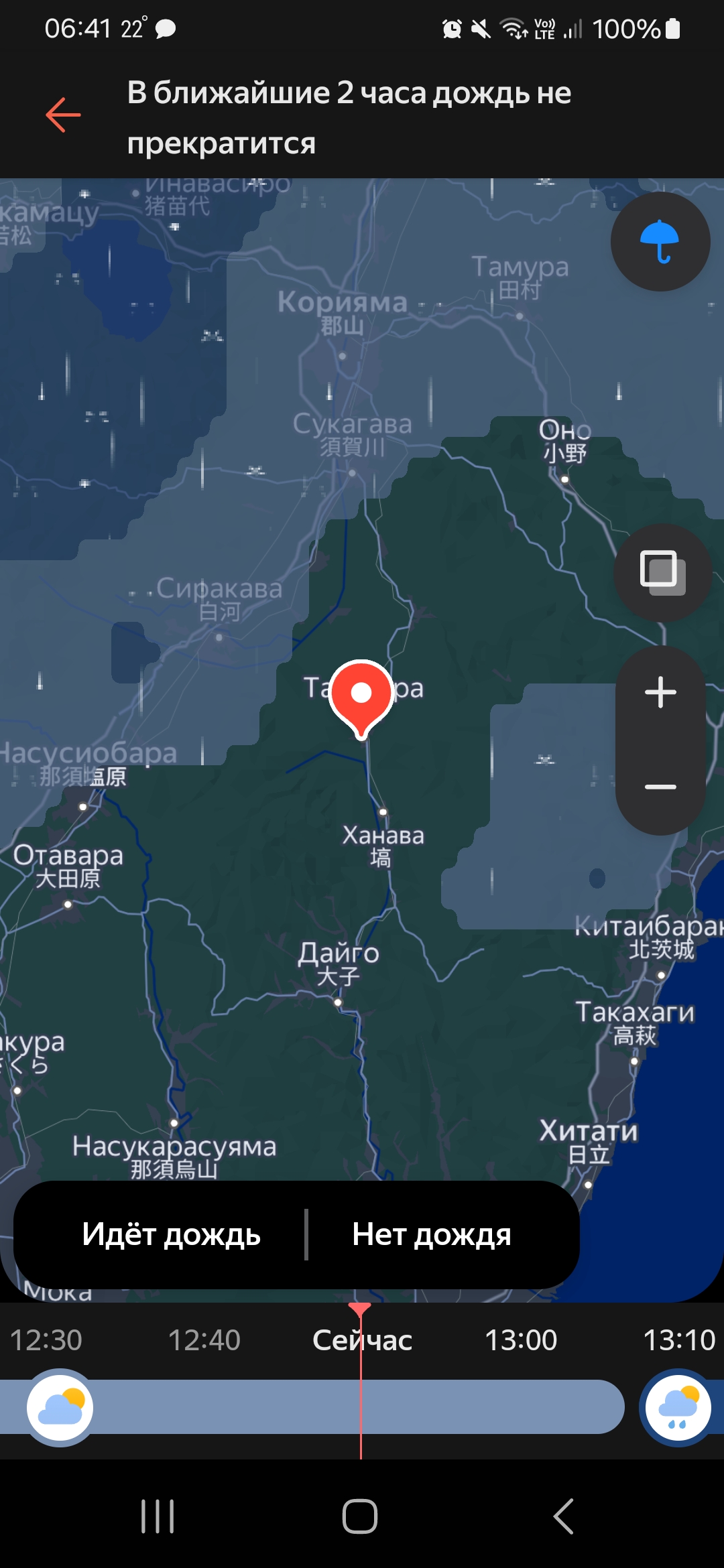Screen dimensions: 724x1568
Task: Zoom in on the map with plus
Action: (x=660, y=692)
